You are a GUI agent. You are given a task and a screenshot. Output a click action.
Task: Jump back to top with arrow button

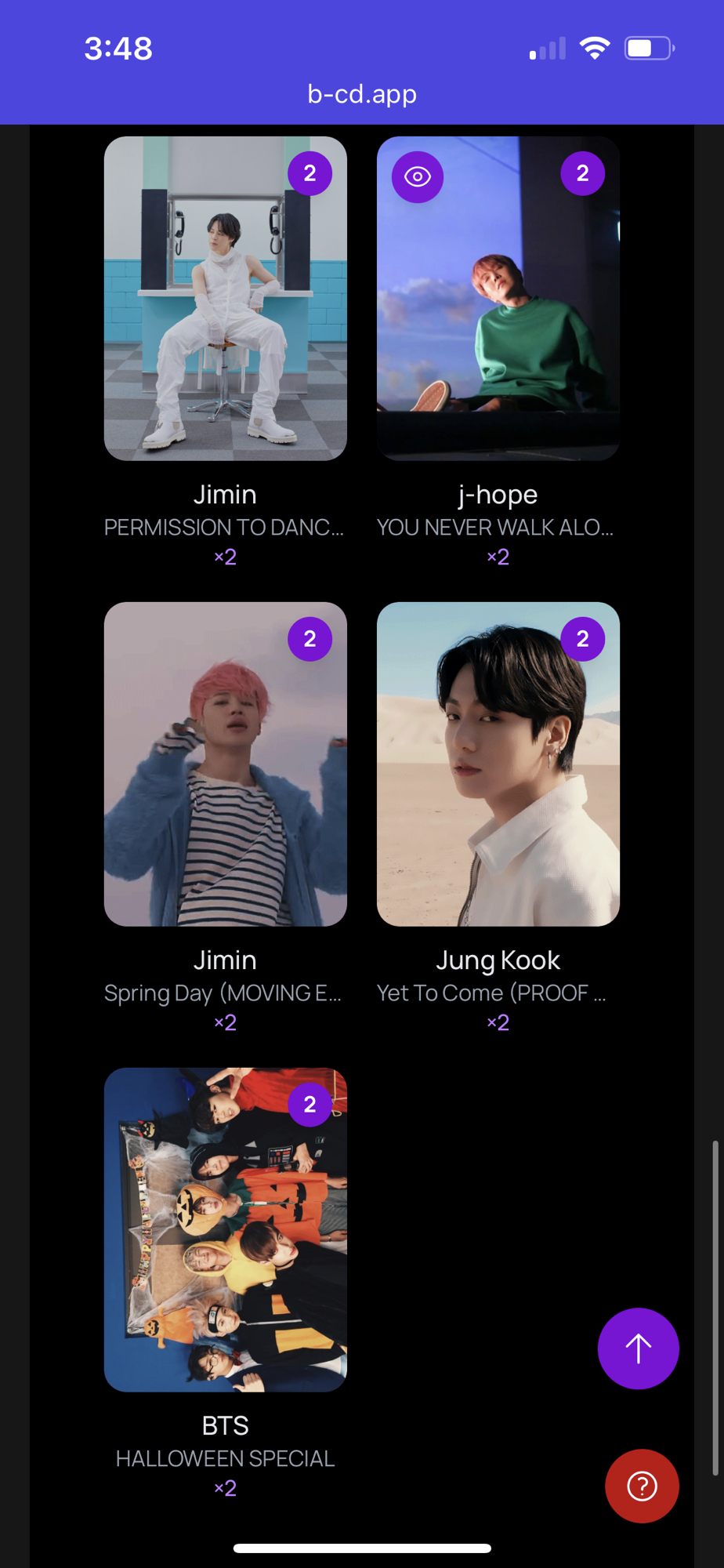pos(638,1348)
